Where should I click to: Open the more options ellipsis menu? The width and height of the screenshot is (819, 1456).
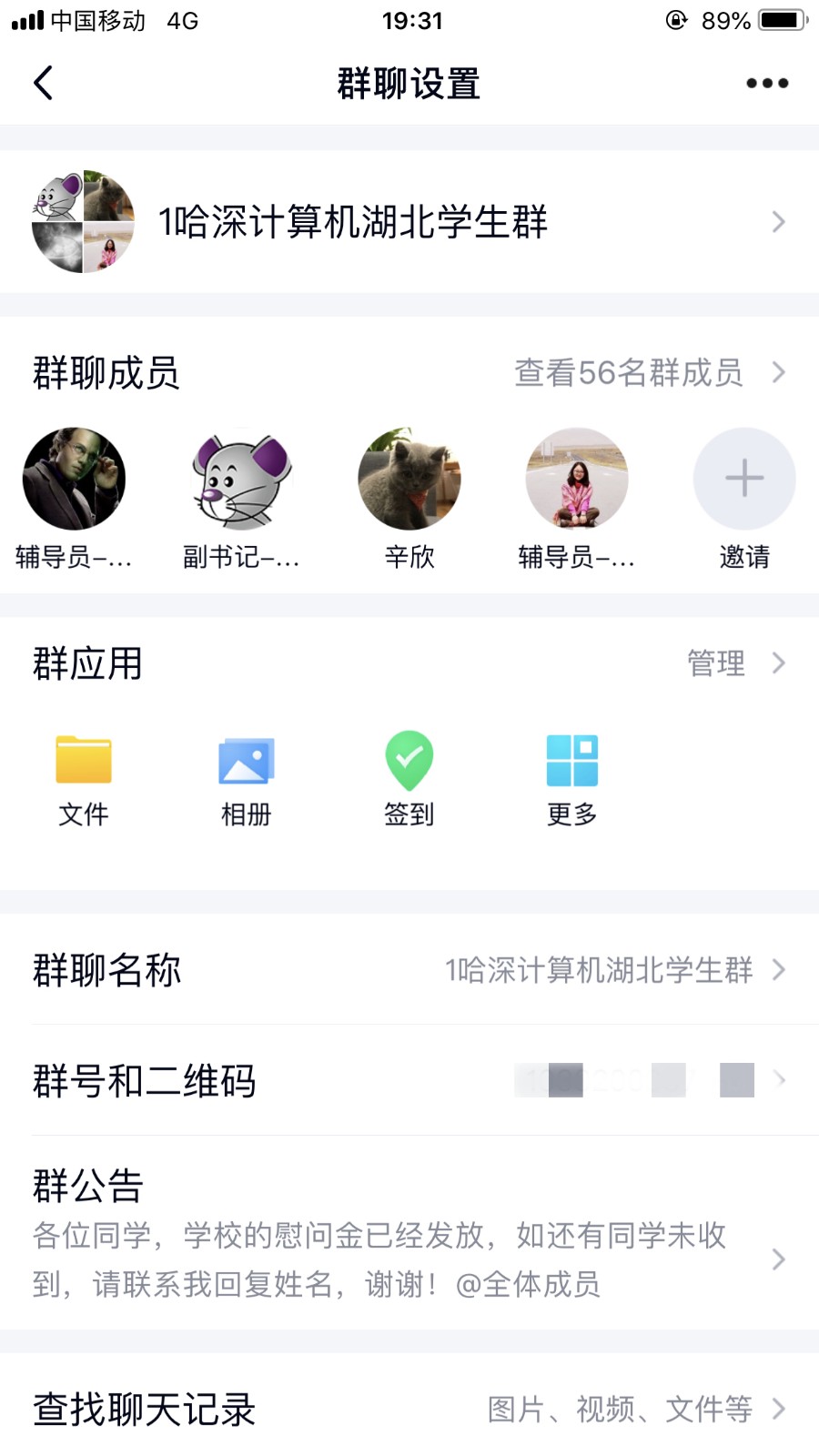coord(765,83)
